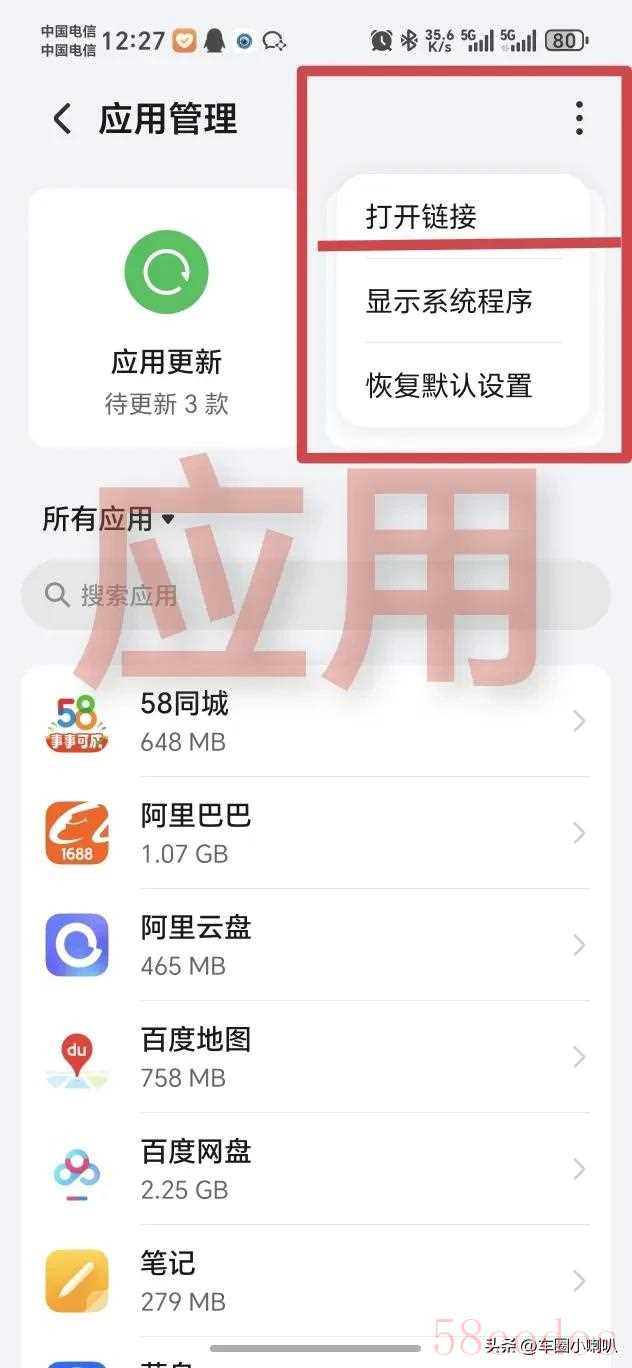Tap the 搜索应用 search field
This screenshot has height=1368, width=632.
pyautogui.click(x=316, y=595)
